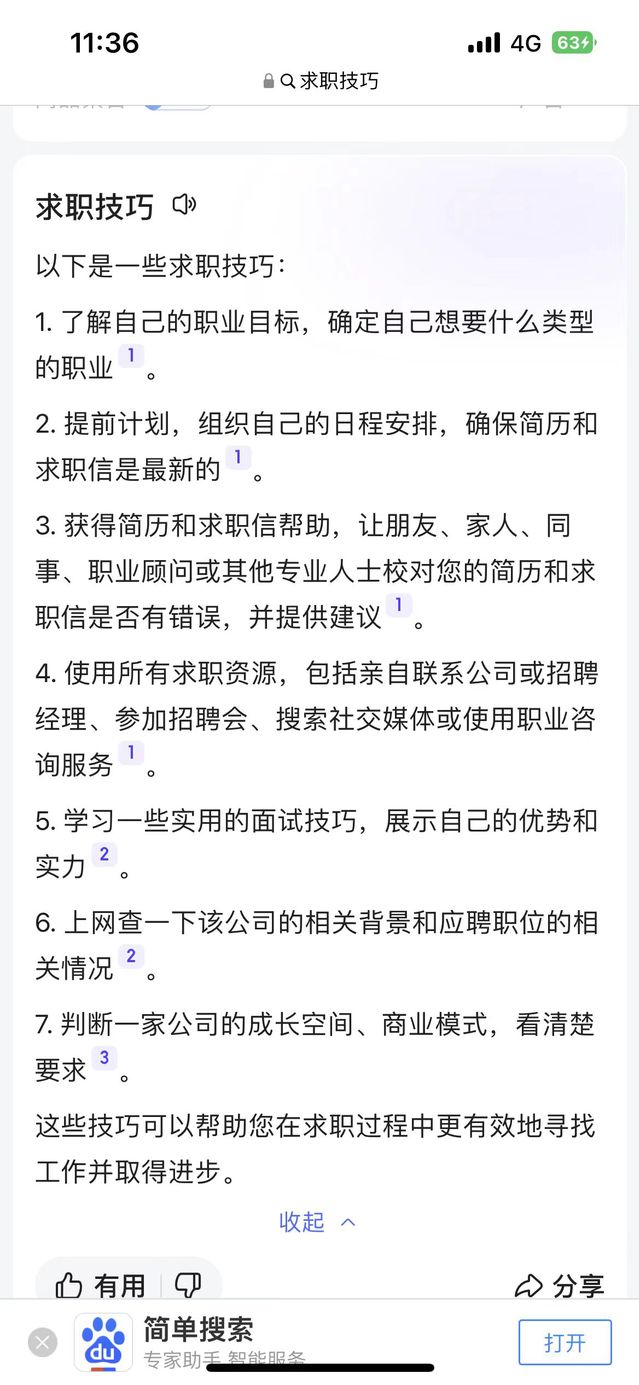The image size is (639, 1385).
Task: Open citation 1 after 什么类型的职业
Action: coord(131,356)
